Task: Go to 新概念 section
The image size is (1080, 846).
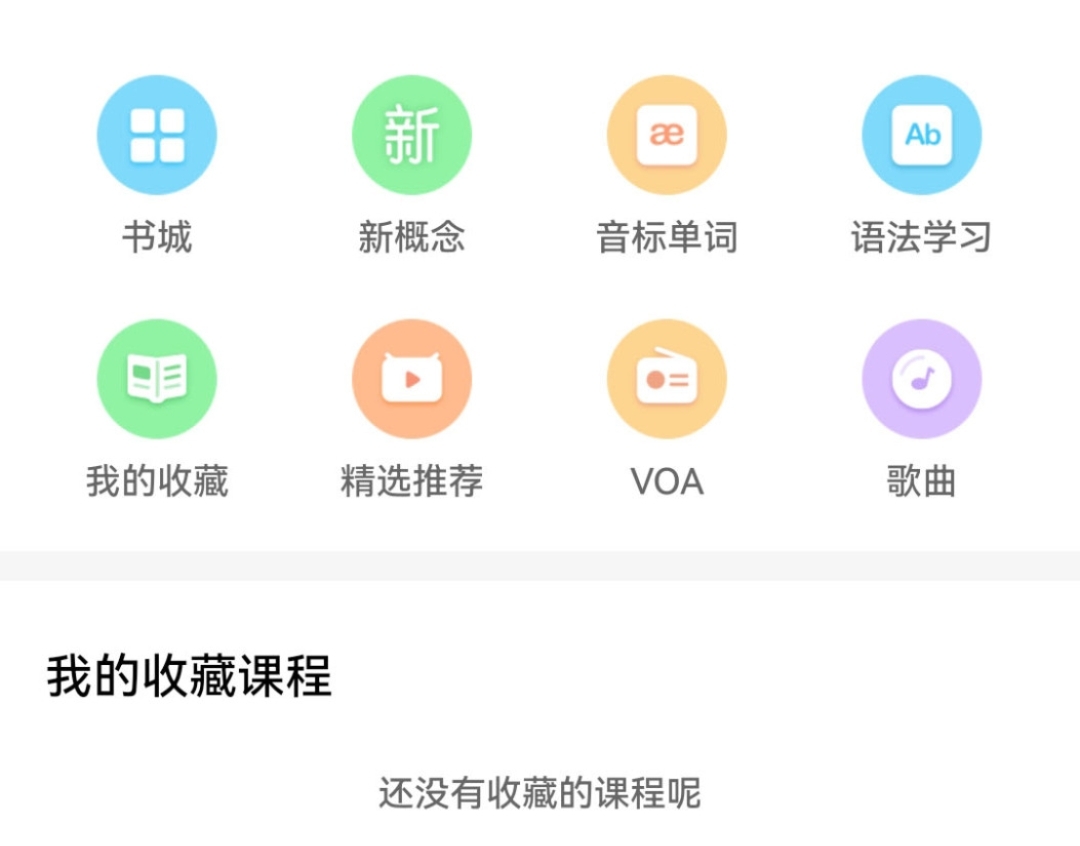Action: click(x=411, y=135)
